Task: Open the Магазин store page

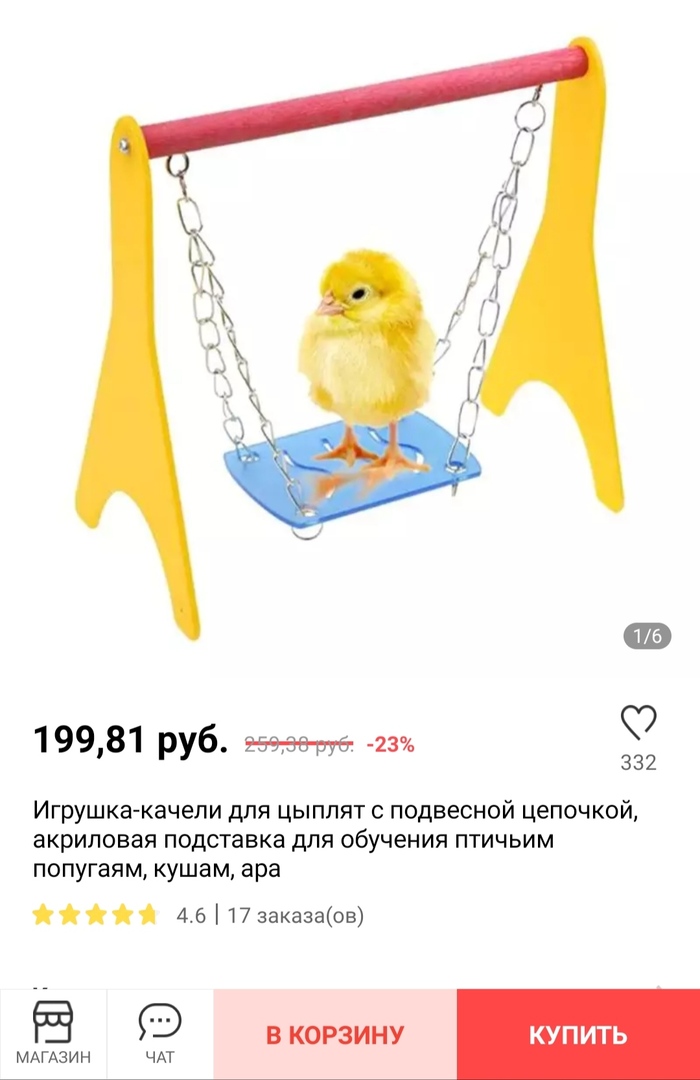Action: click(x=53, y=1033)
